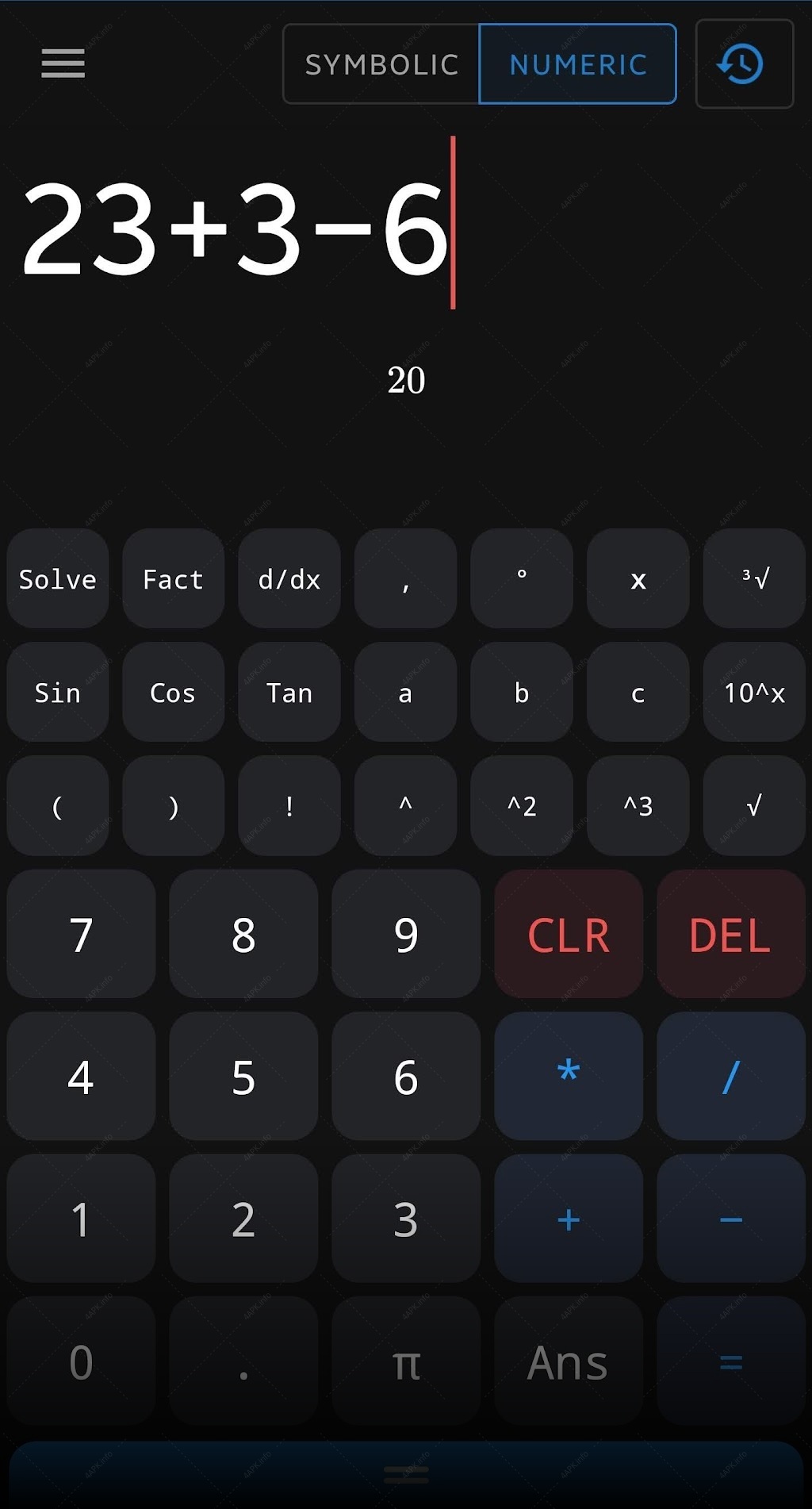
Task: Insert the Ans value
Action: pos(569,1361)
